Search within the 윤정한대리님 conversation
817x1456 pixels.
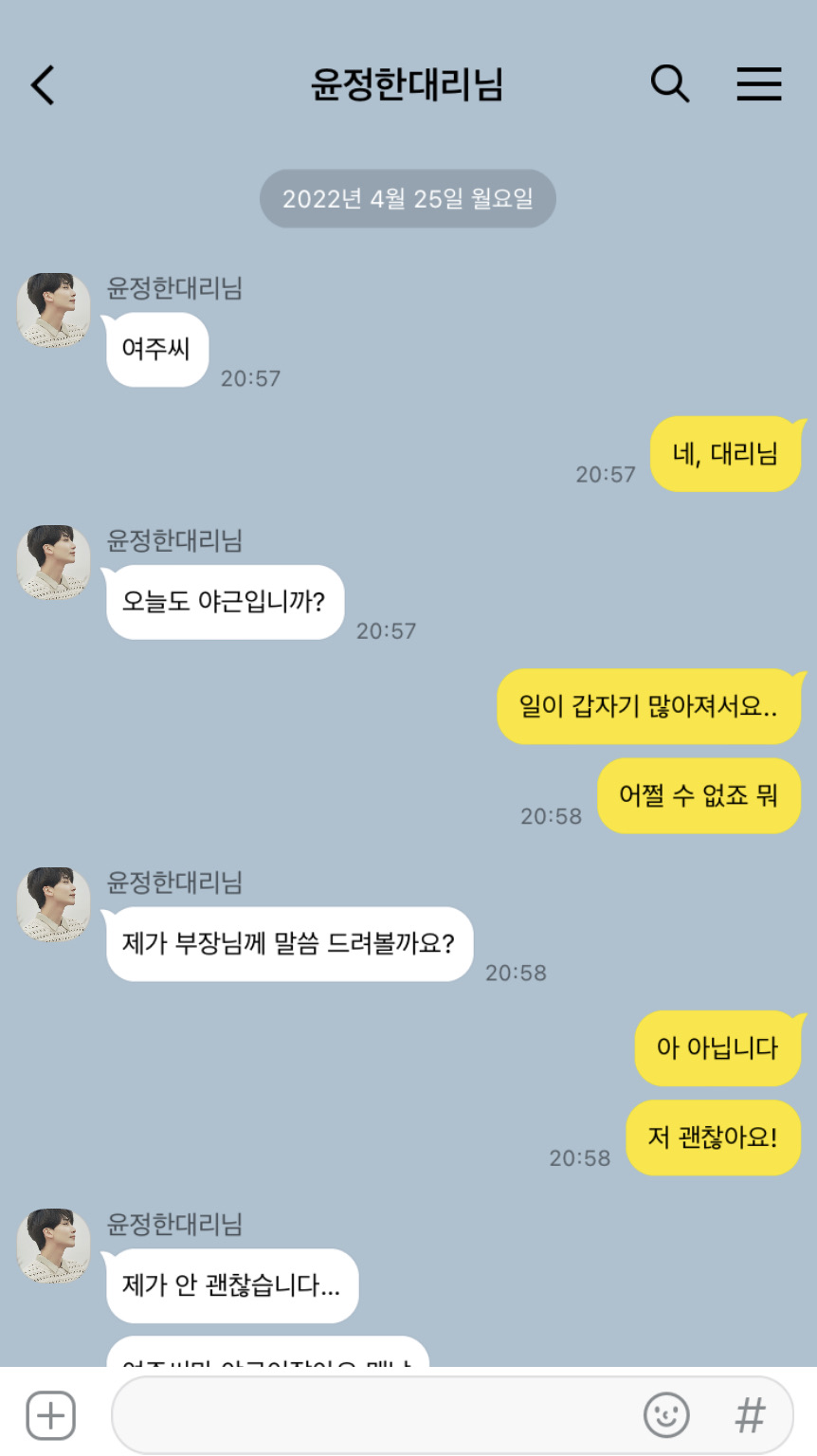tap(669, 83)
